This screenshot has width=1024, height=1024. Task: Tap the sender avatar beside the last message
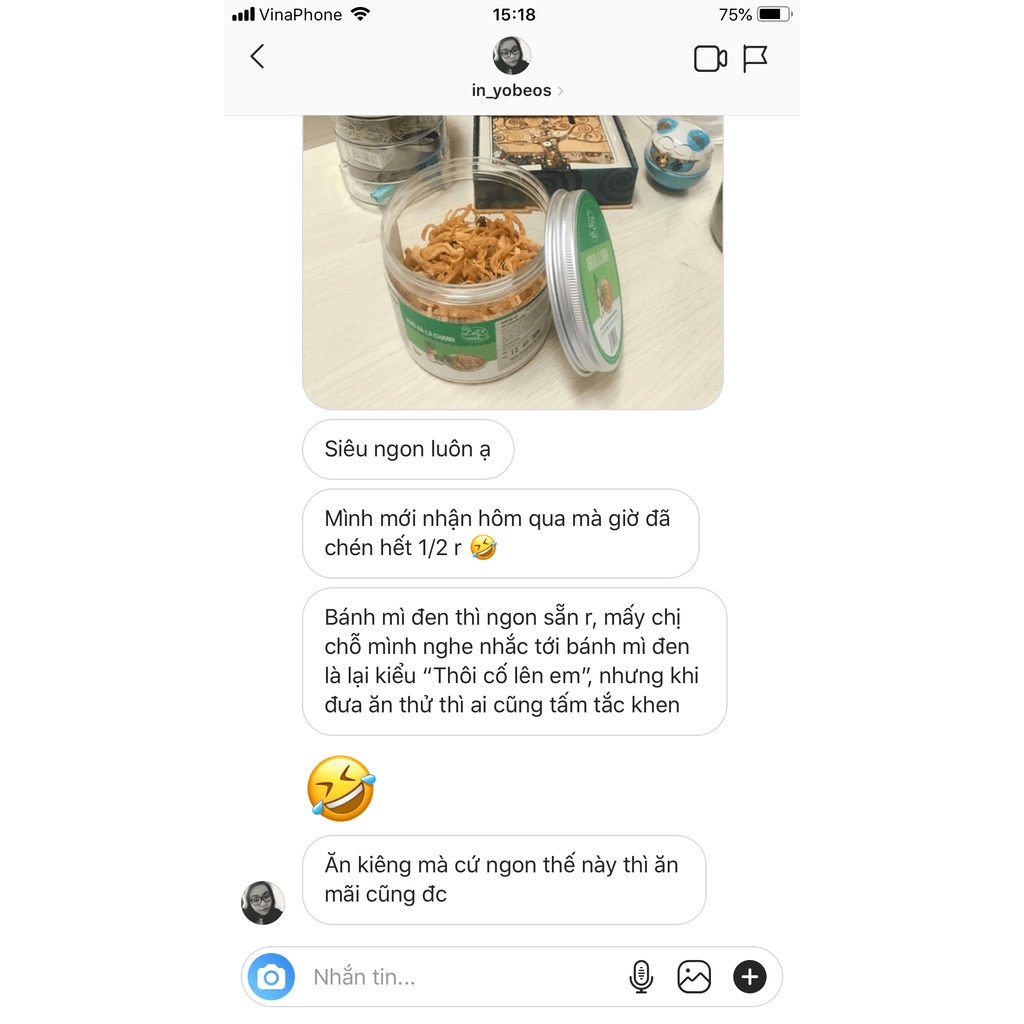[x=263, y=902]
